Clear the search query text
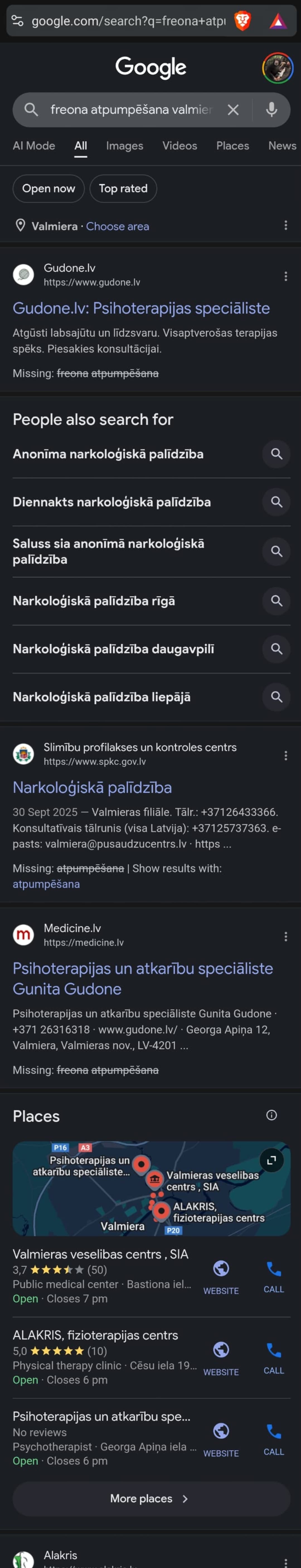 click(233, 109)
